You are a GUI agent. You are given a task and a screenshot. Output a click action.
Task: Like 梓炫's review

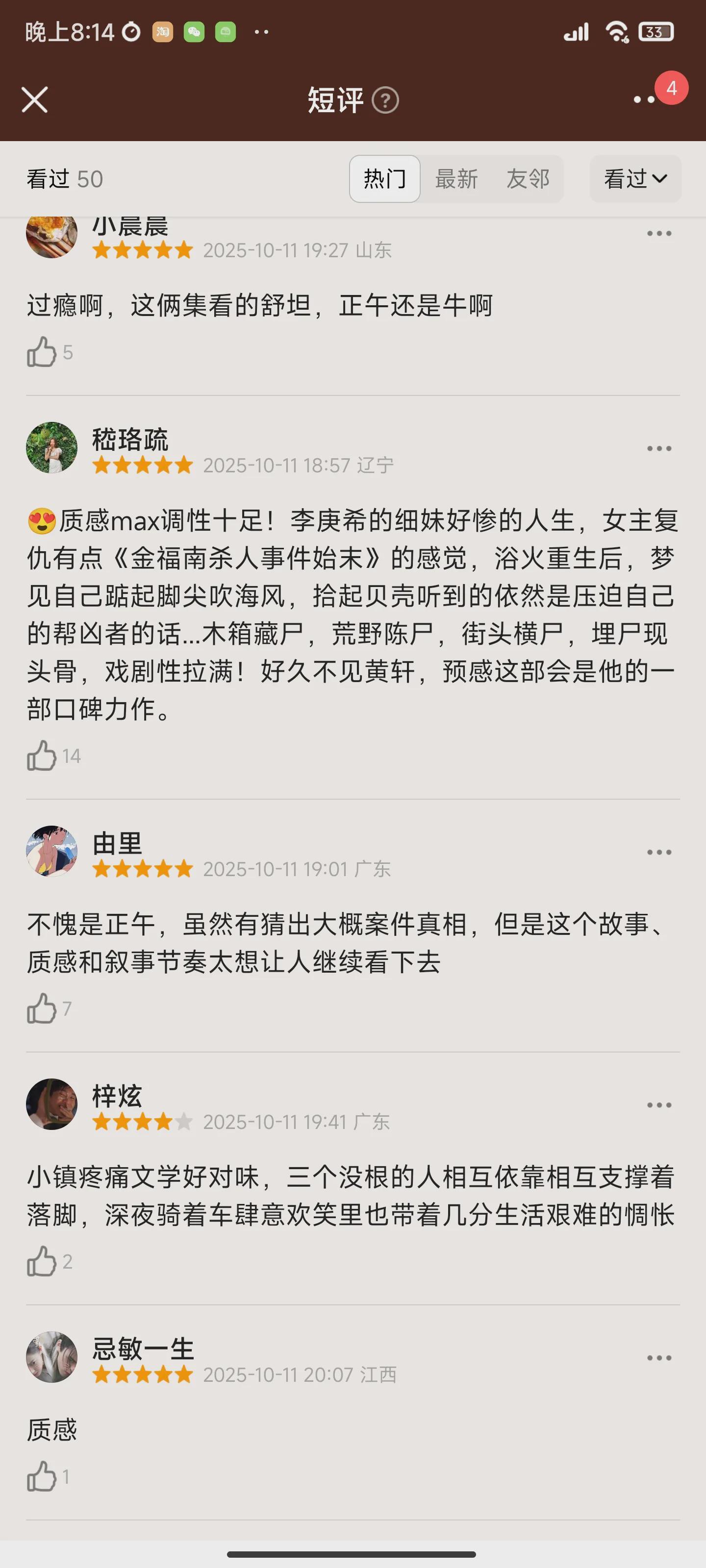pyautogui.click(x=42, y=1261)
